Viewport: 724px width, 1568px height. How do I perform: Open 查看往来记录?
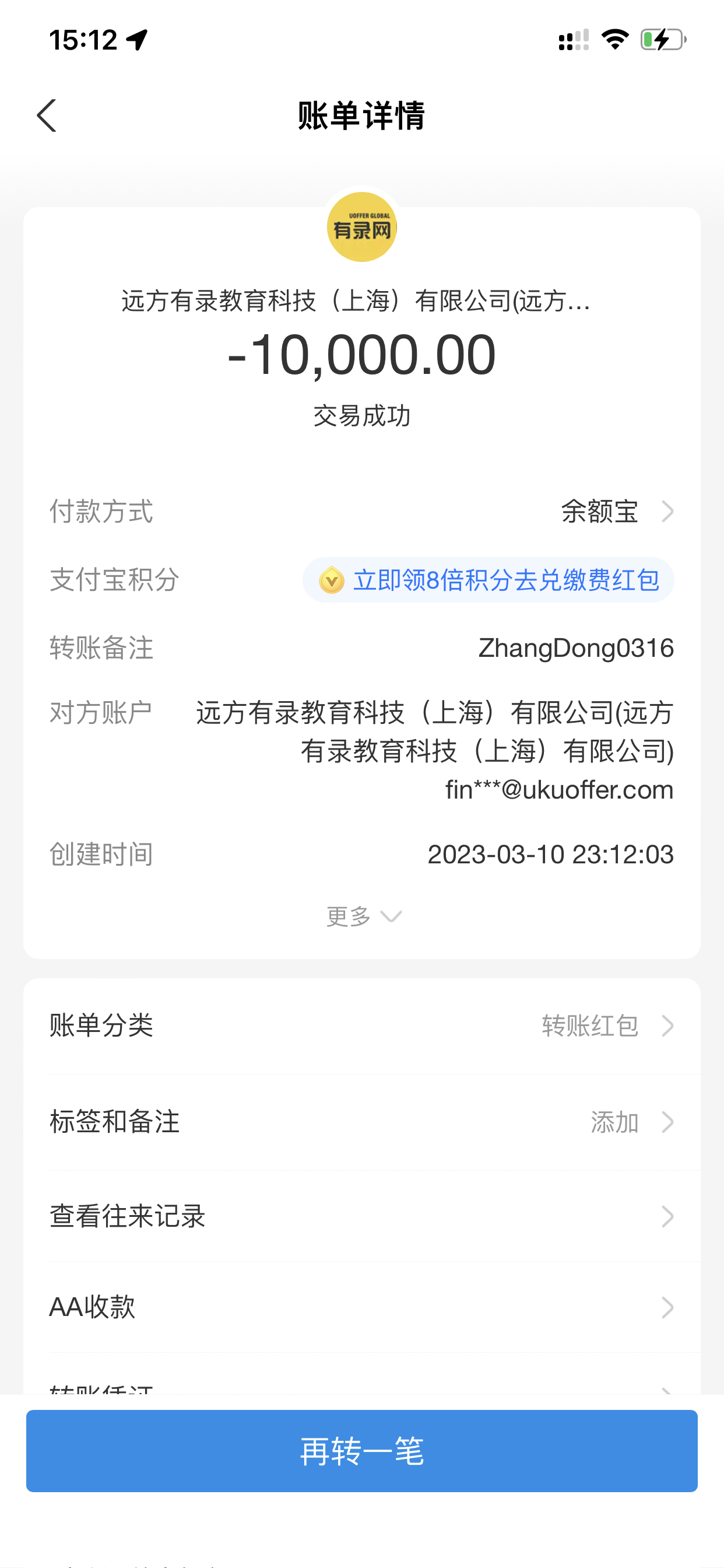361,1216
